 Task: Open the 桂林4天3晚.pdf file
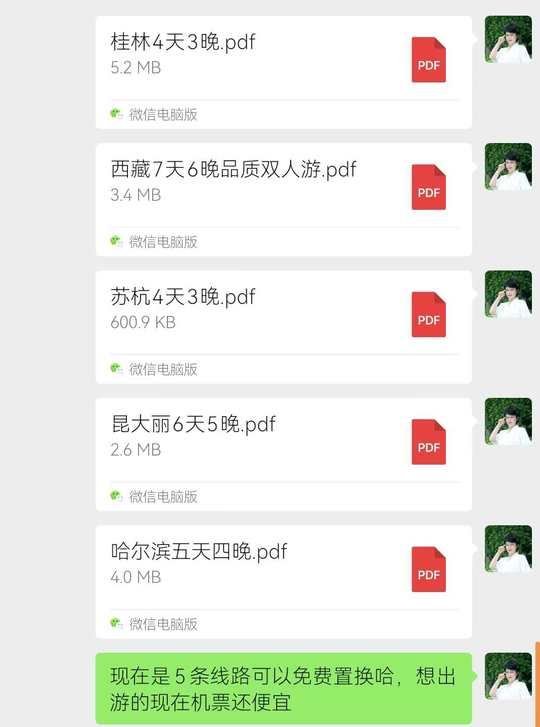pyautogui.click(x=284, y=72)
